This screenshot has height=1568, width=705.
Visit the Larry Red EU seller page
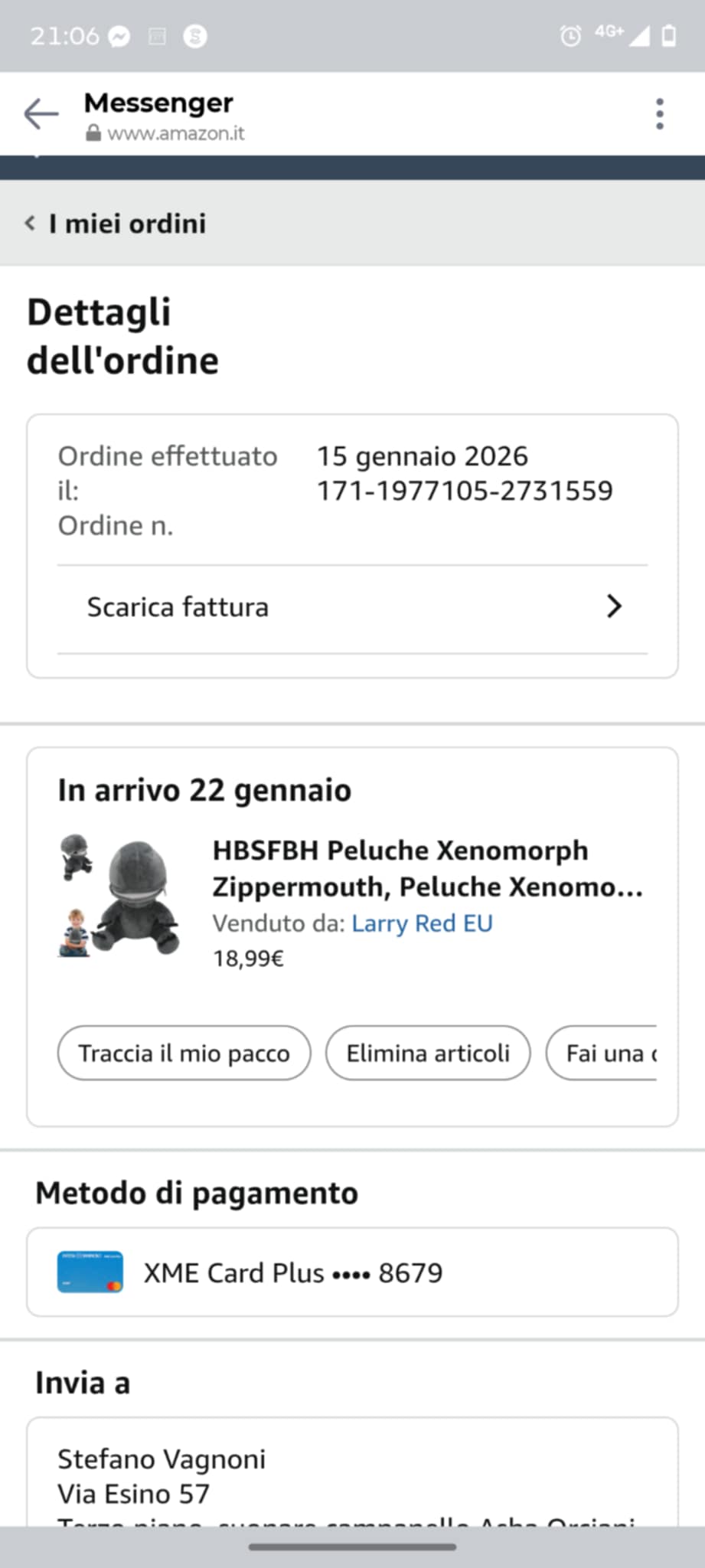pos(422,923)
